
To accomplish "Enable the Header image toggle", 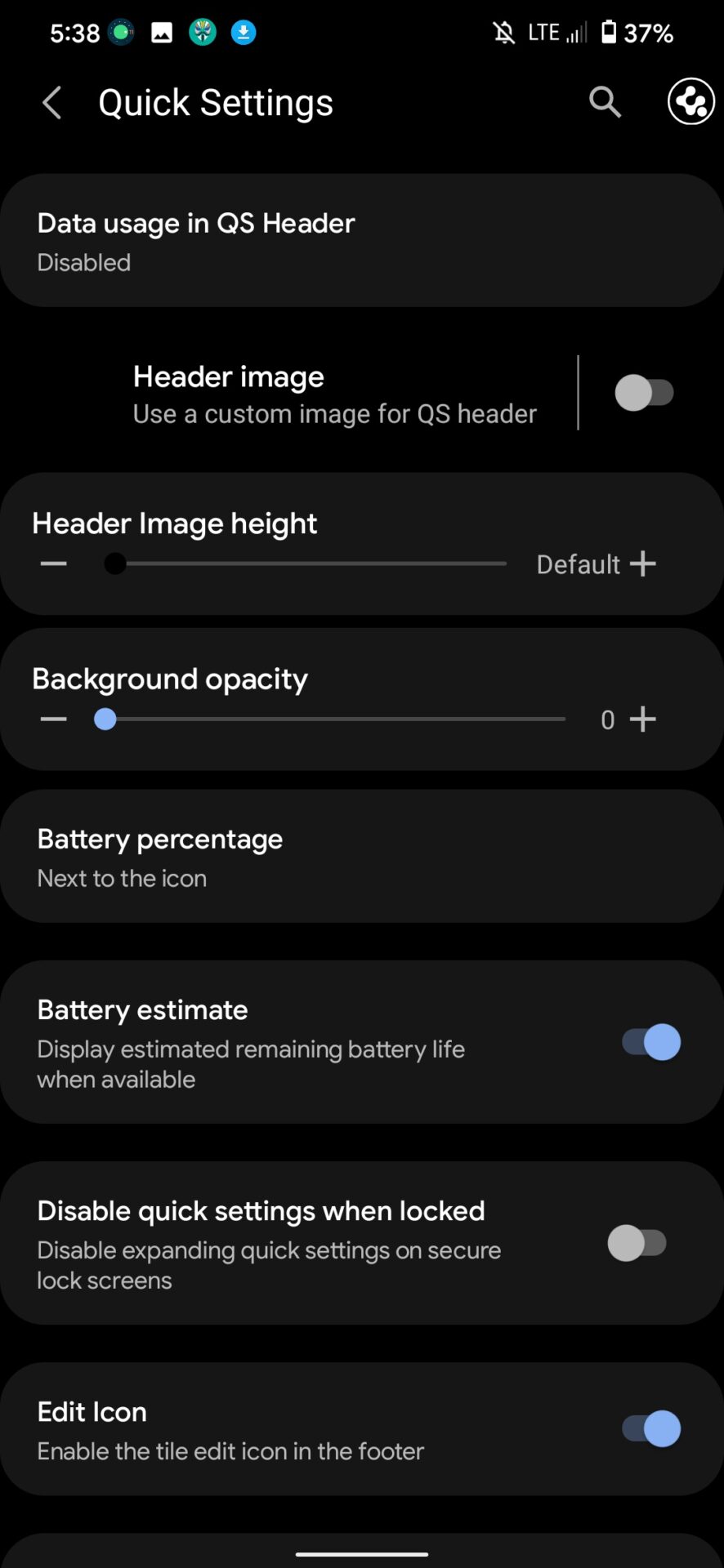I will (x=645, y=393).
